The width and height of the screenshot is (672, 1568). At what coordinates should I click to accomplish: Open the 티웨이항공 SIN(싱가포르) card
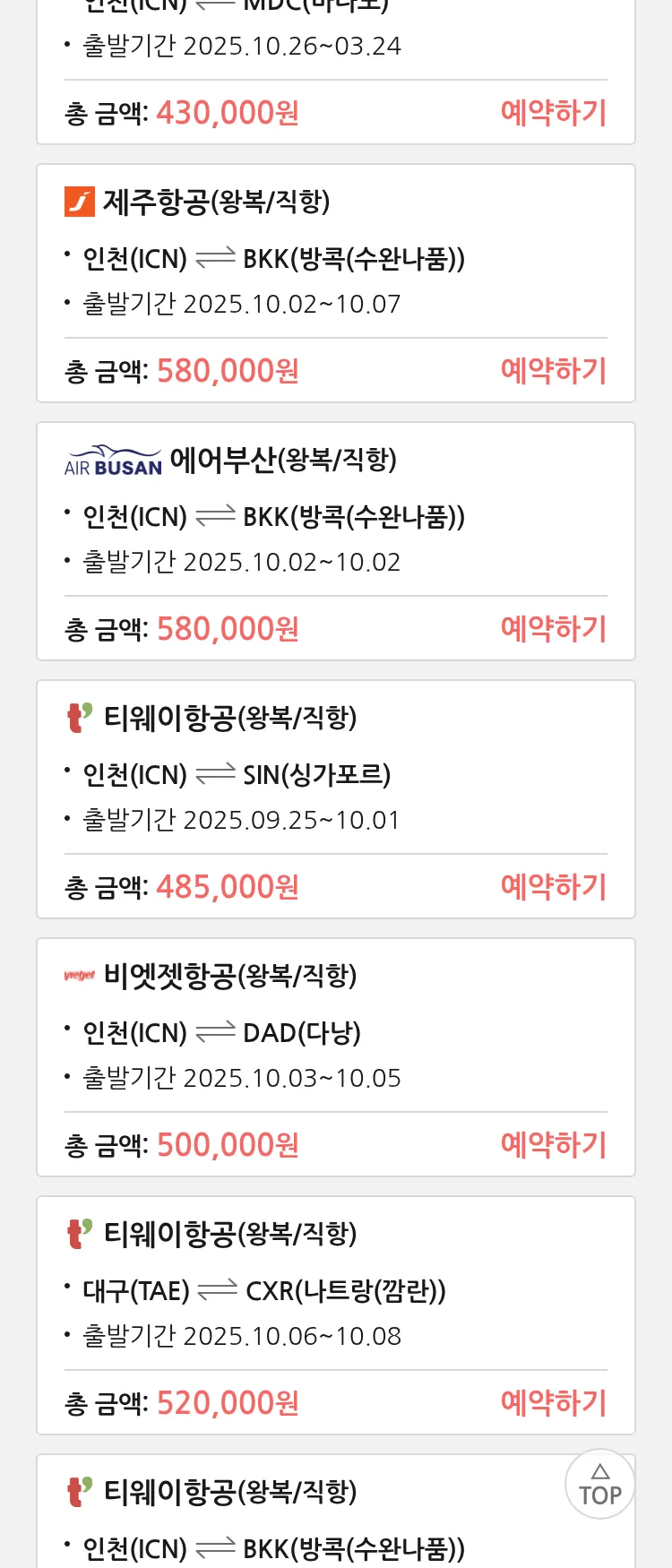(x=335, y=776)
